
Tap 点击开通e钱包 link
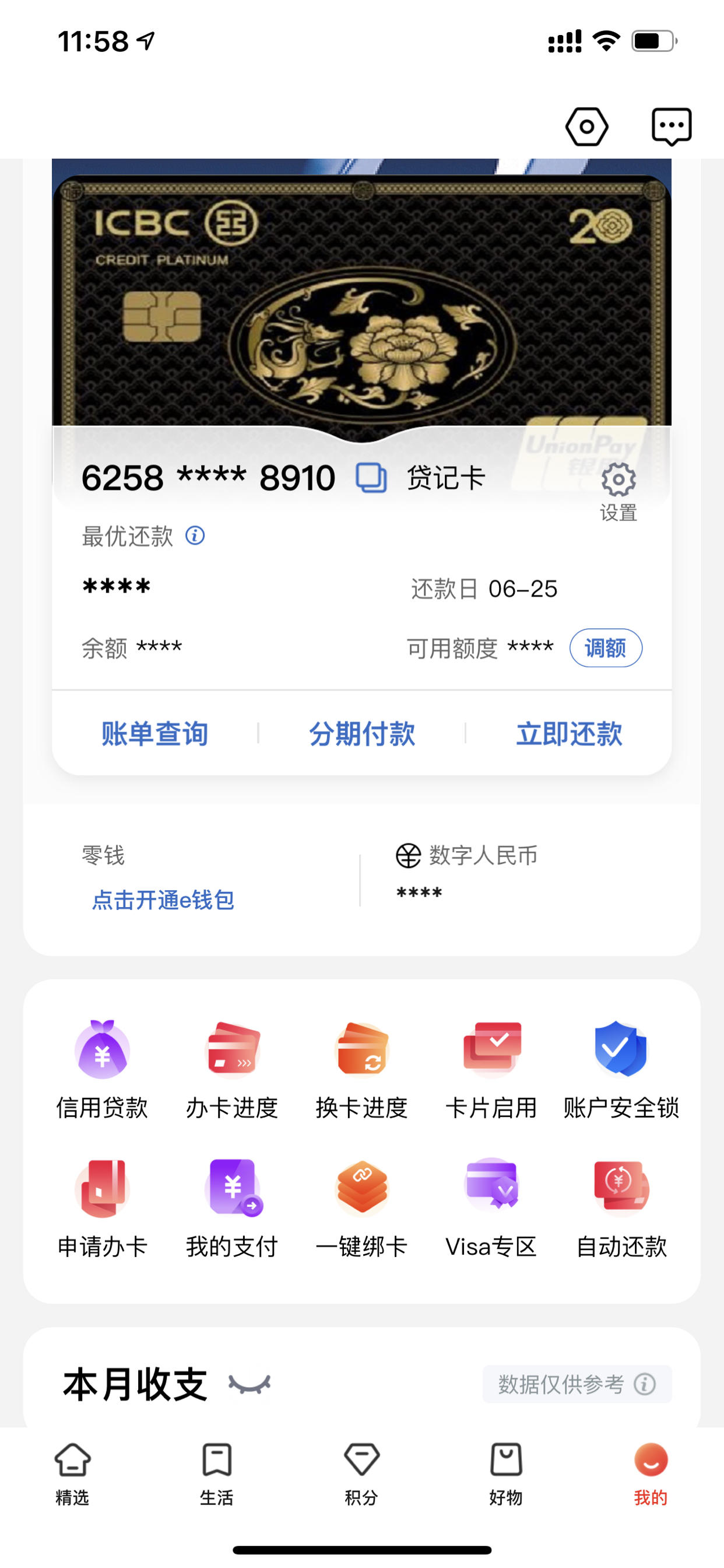(x=163, y=900)
